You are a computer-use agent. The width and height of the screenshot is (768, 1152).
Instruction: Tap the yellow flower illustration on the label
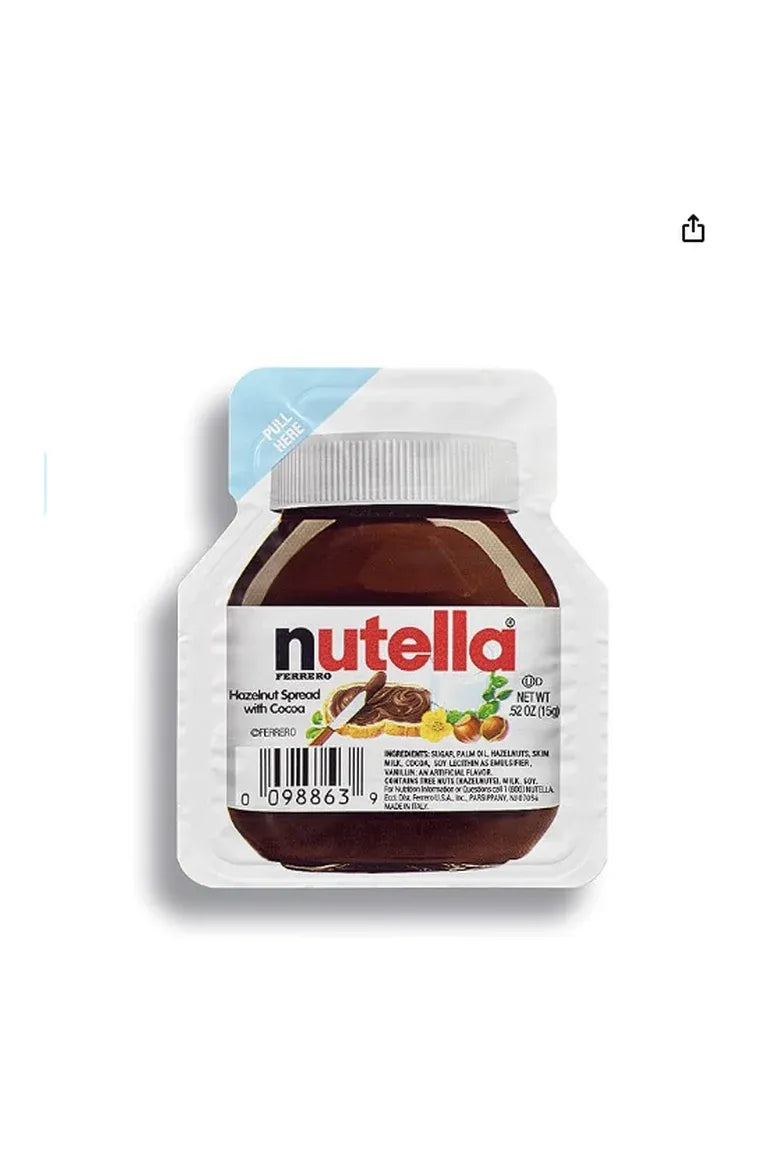(x=434, y=725)
